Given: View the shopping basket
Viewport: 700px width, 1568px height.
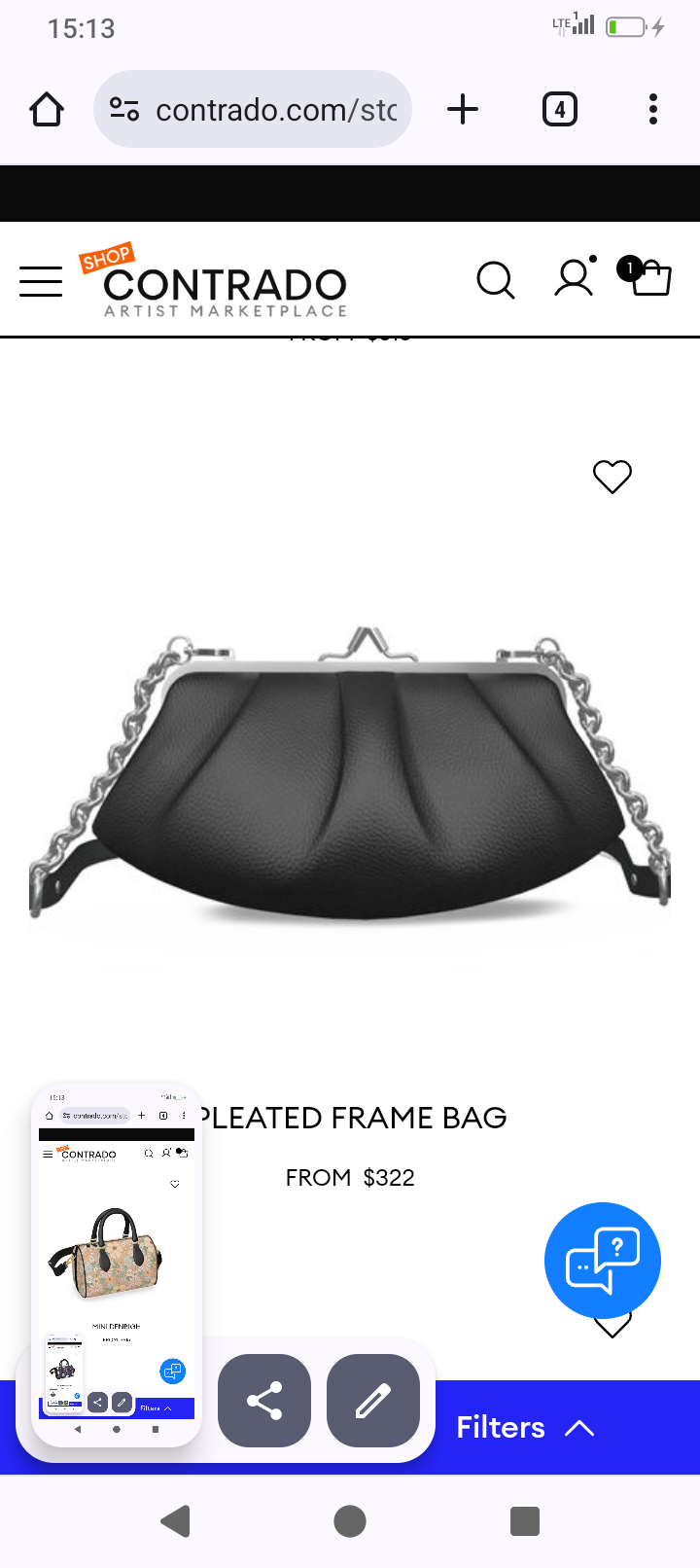Looking at the screenshot, I should [647, 277].
